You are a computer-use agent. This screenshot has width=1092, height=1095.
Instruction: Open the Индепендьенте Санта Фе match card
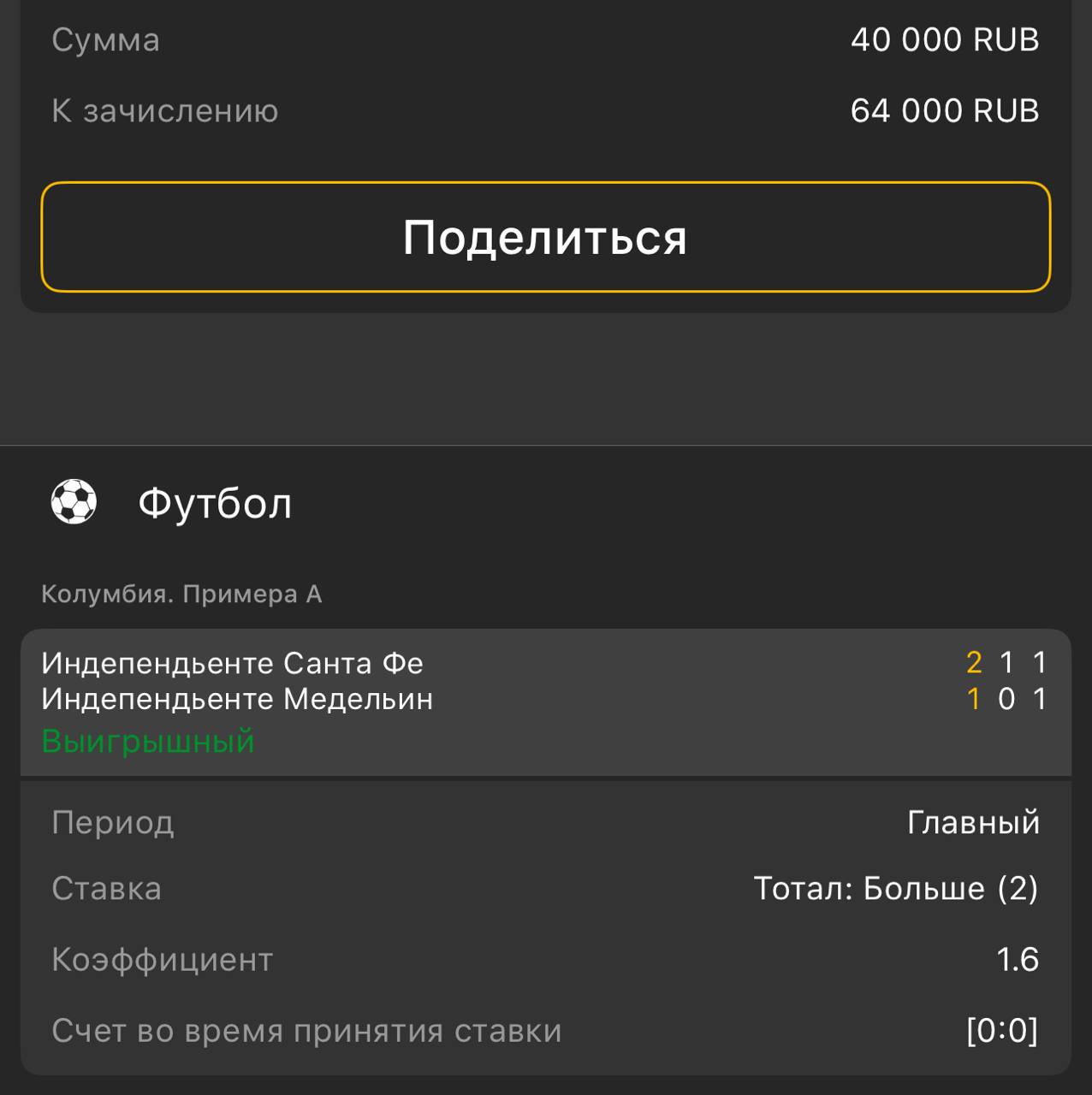pyautogui.click(x=545, y=701)
